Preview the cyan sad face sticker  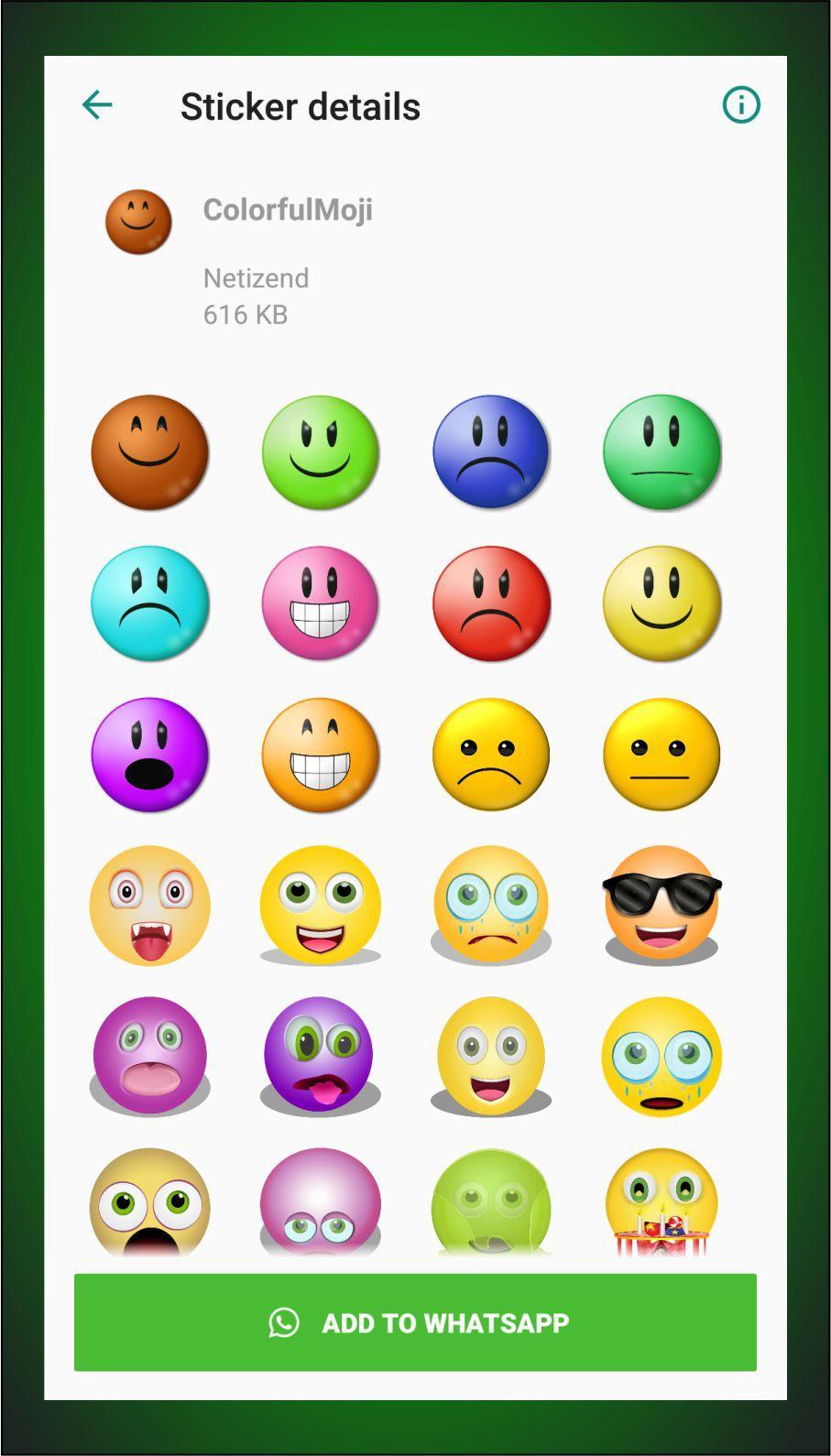coord(149,603)
